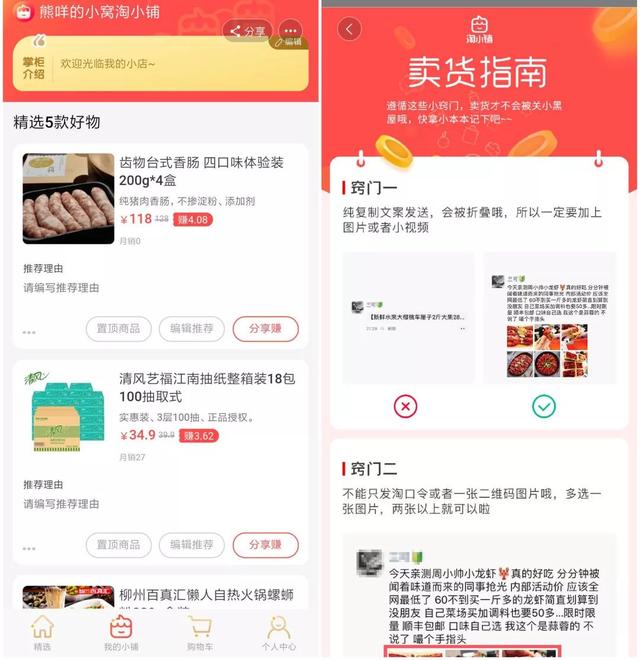The image size is (640, 660).
Task: Open the three-dot overflow menu in header
Action: 290,31
